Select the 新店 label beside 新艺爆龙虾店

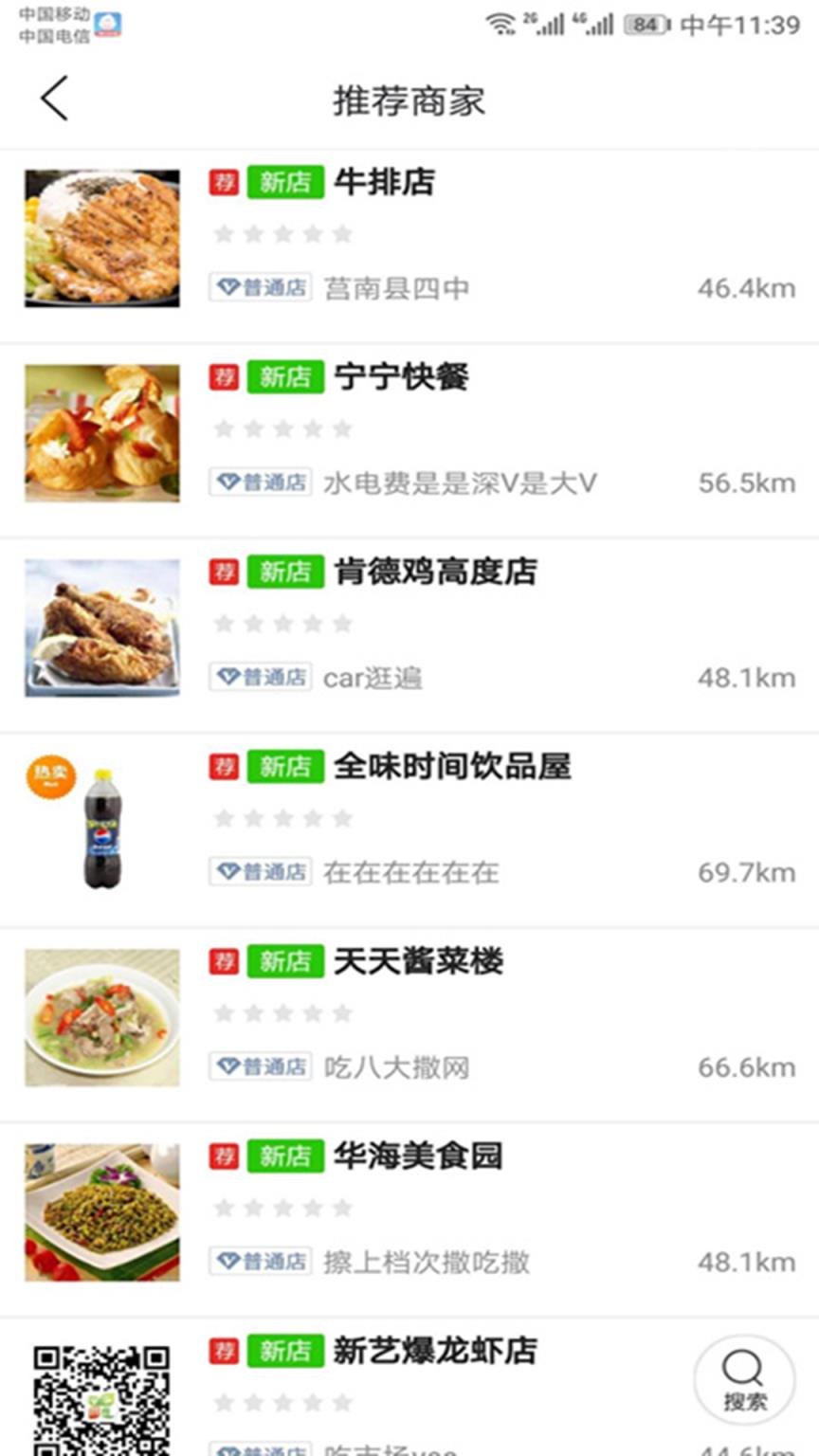[284, 1352]
